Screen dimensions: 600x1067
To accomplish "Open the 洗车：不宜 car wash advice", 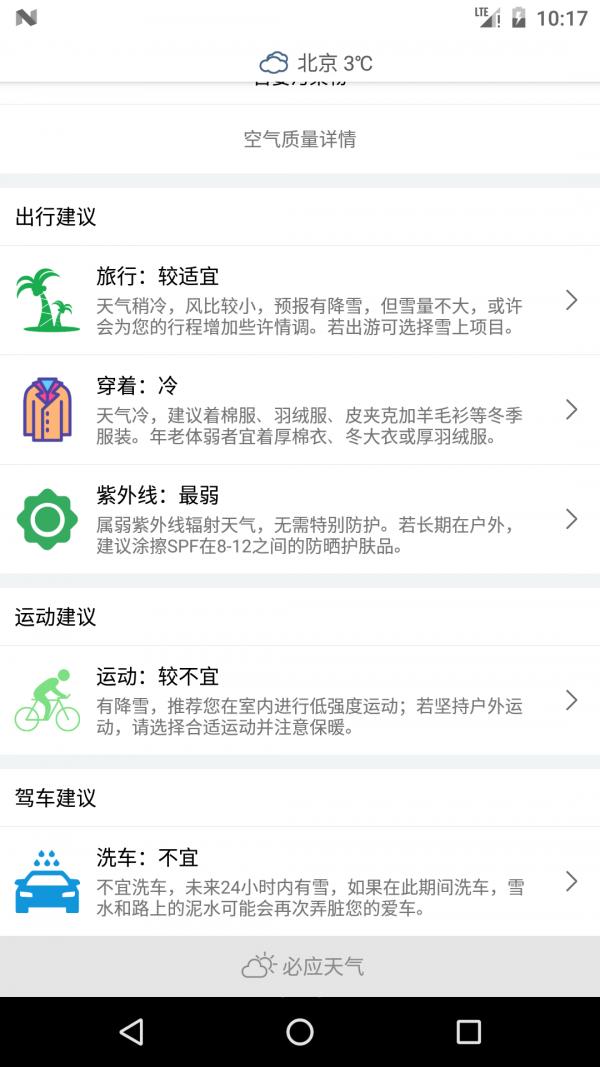I will pos(300,882).
